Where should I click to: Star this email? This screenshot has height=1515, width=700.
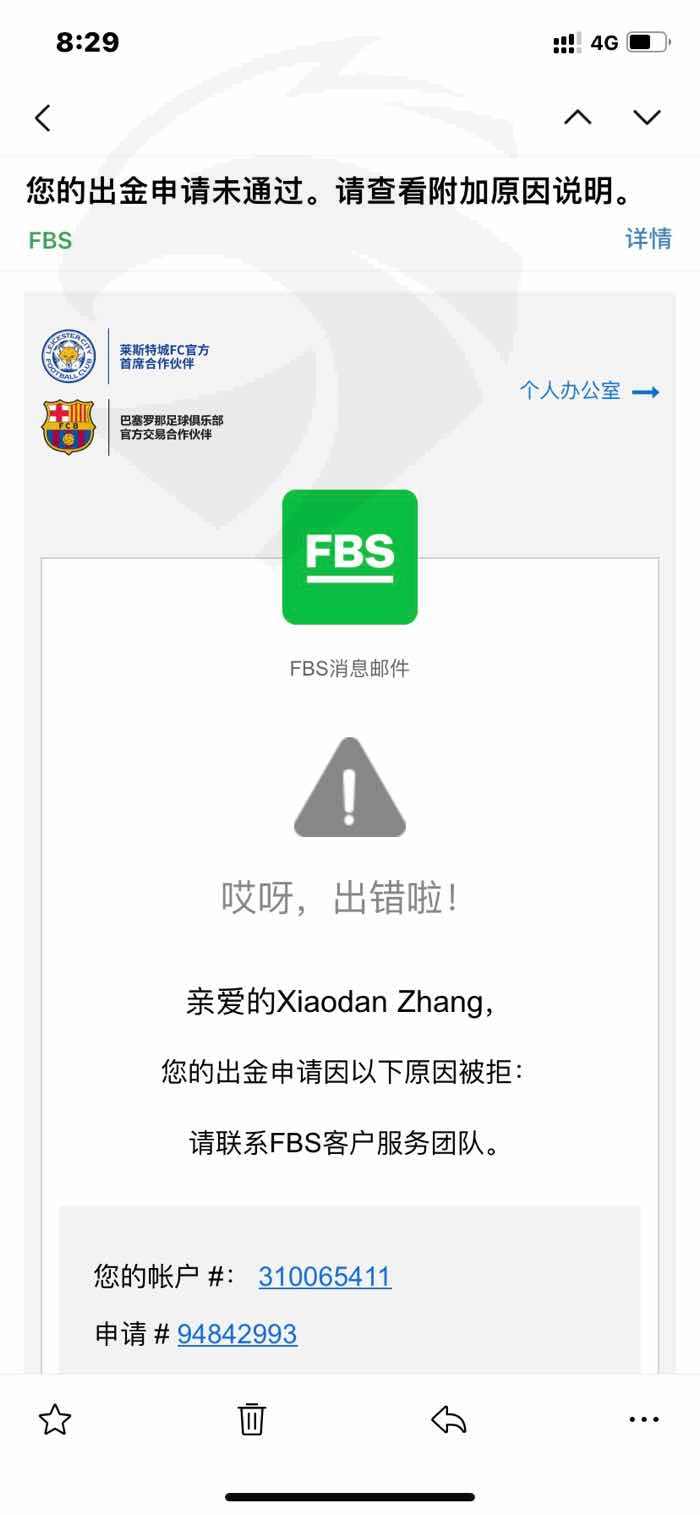[55, 1419]
